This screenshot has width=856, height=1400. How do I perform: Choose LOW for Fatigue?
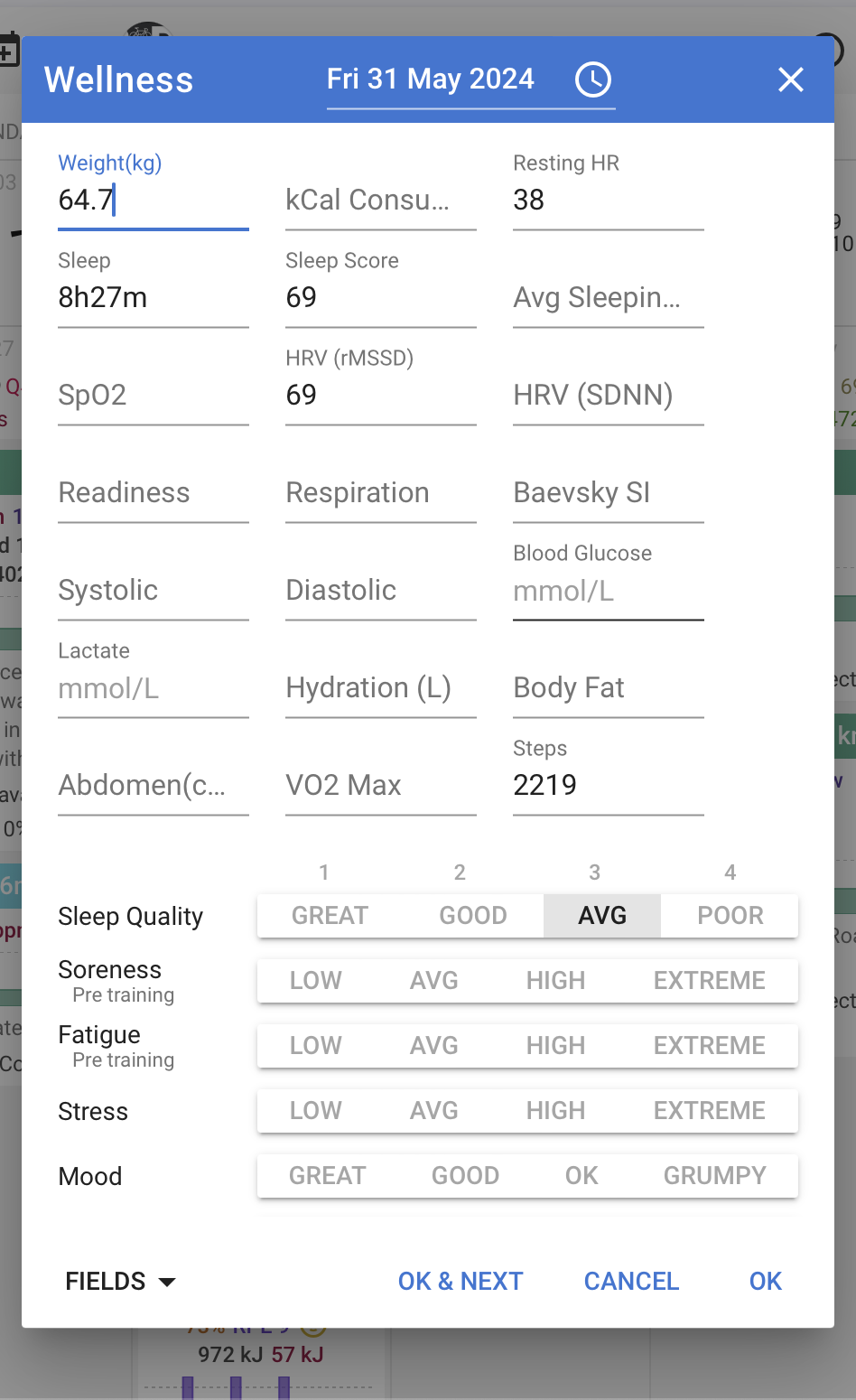point(316,1046)
